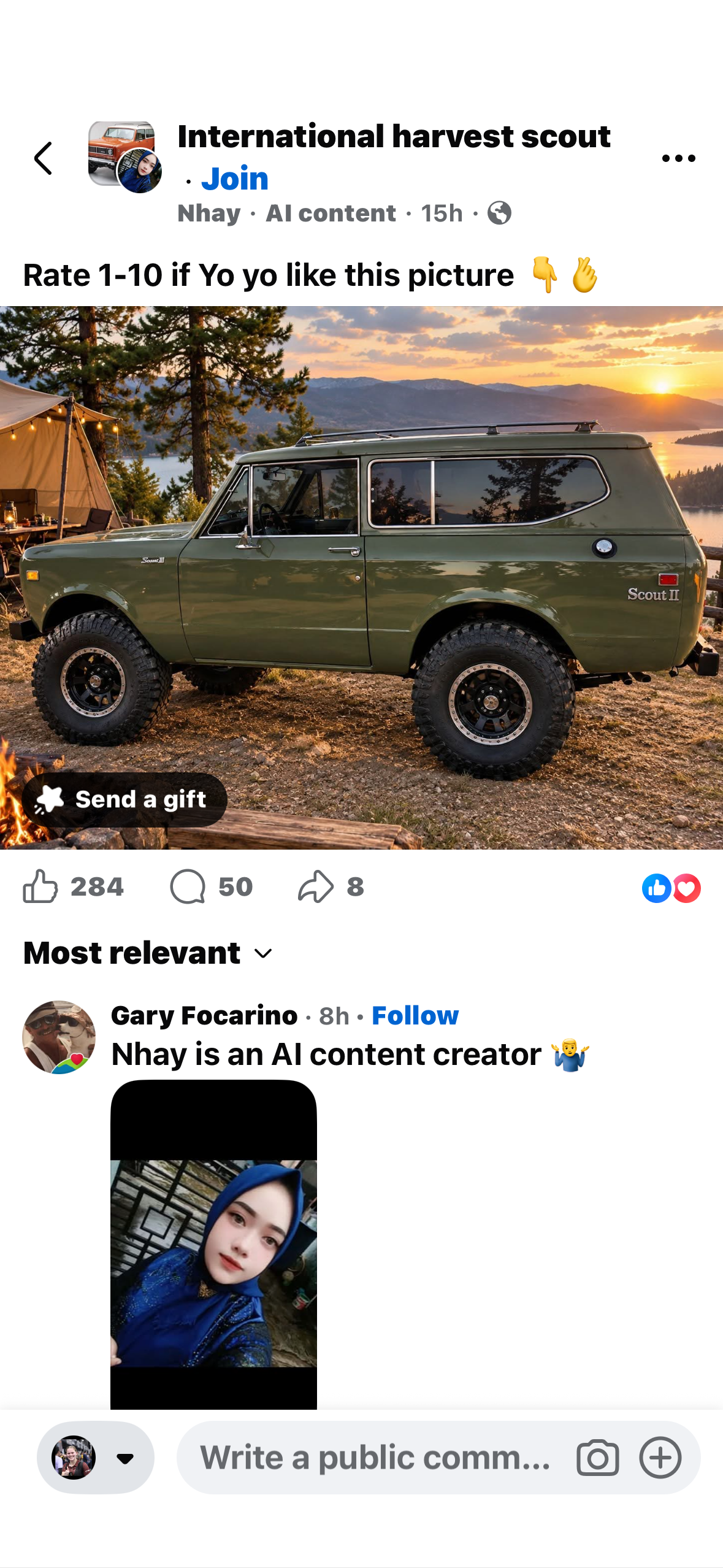Viewport: 723px width, 1568px height.
Task: Switch the commenting profile
Action: pos(96,1458)
